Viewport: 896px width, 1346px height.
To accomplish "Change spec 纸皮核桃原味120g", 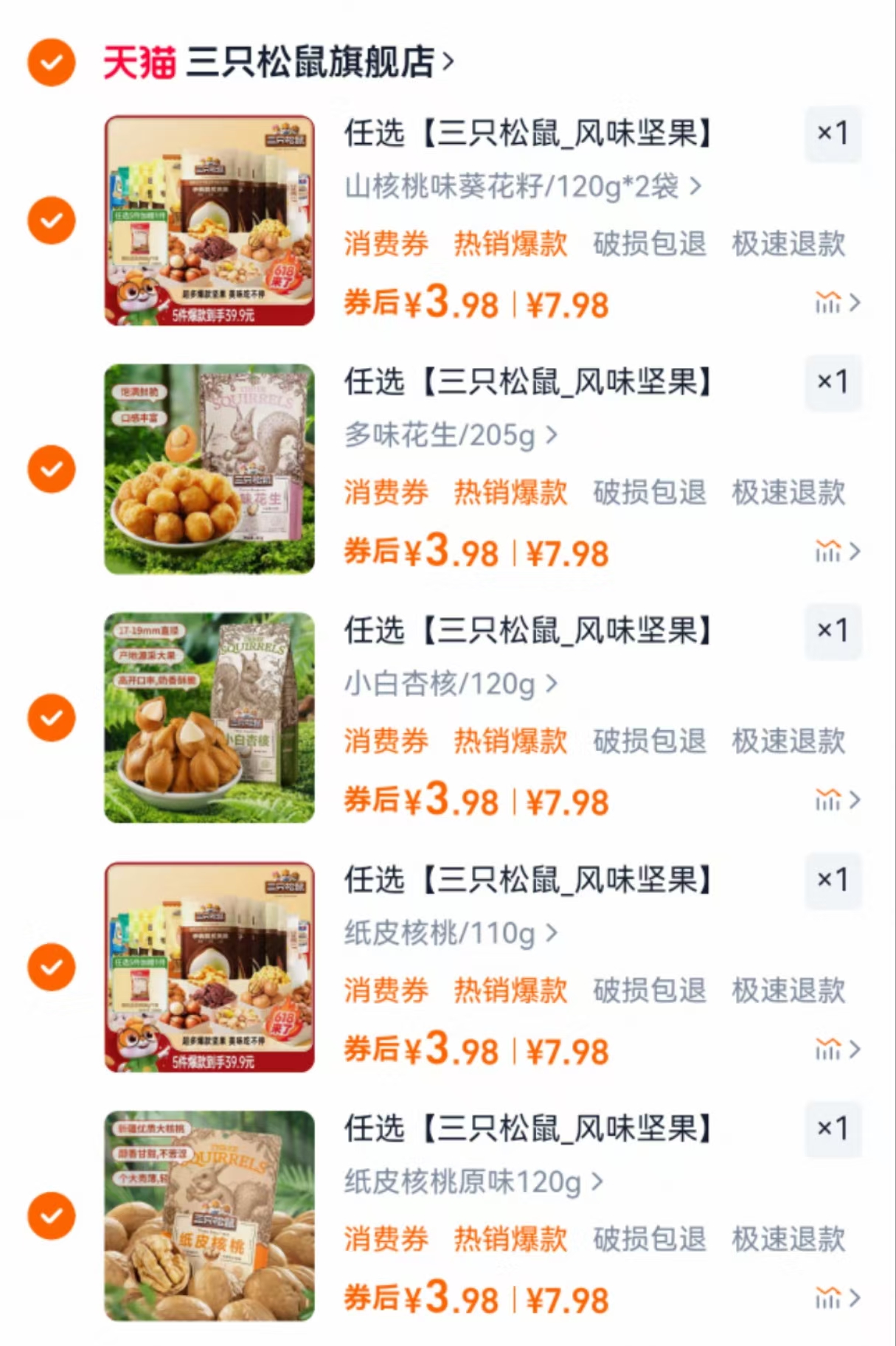I will click(473, 1182).
